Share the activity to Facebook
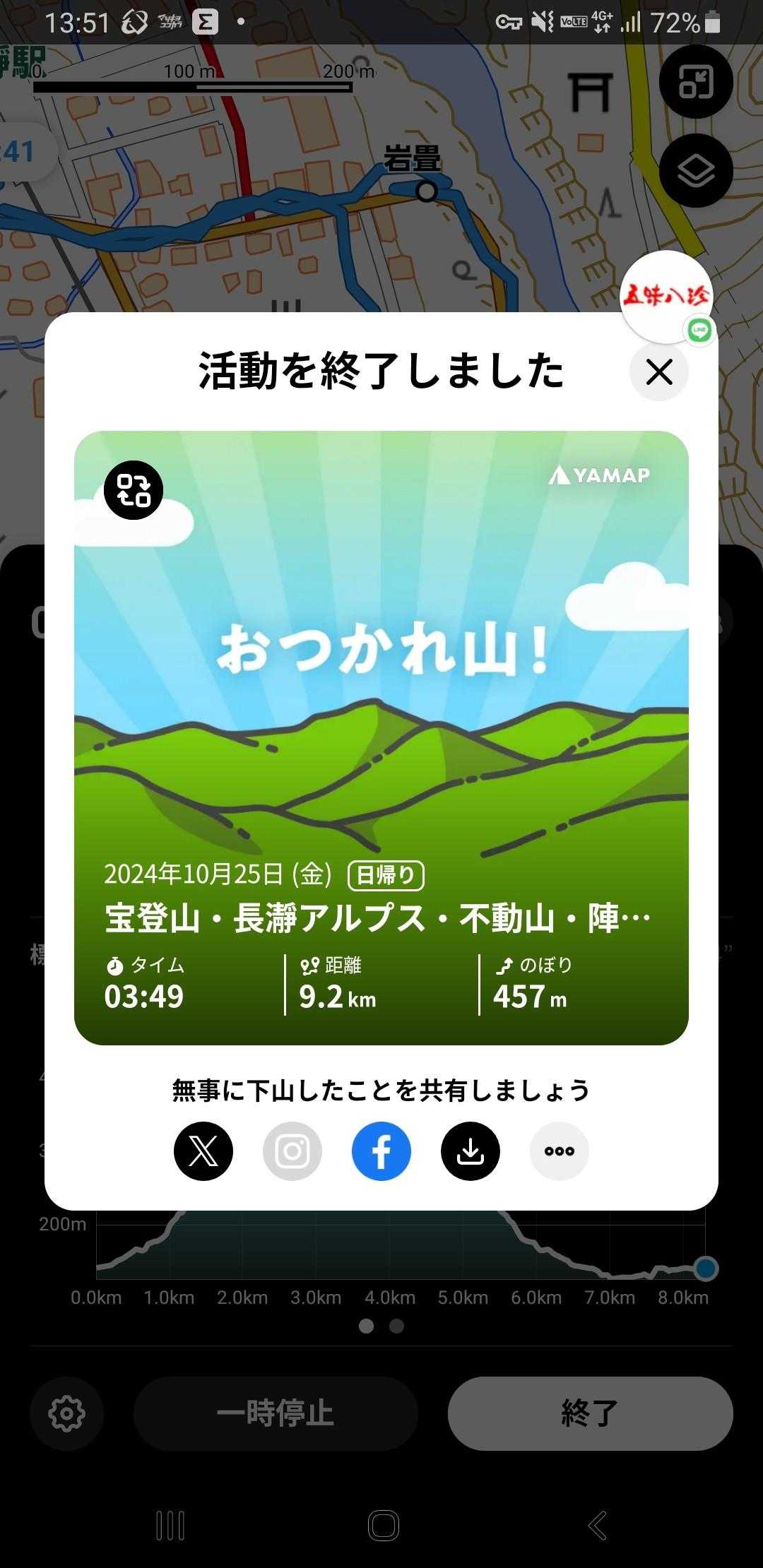Screen dimensions: 763x1568 (381, 1151)
